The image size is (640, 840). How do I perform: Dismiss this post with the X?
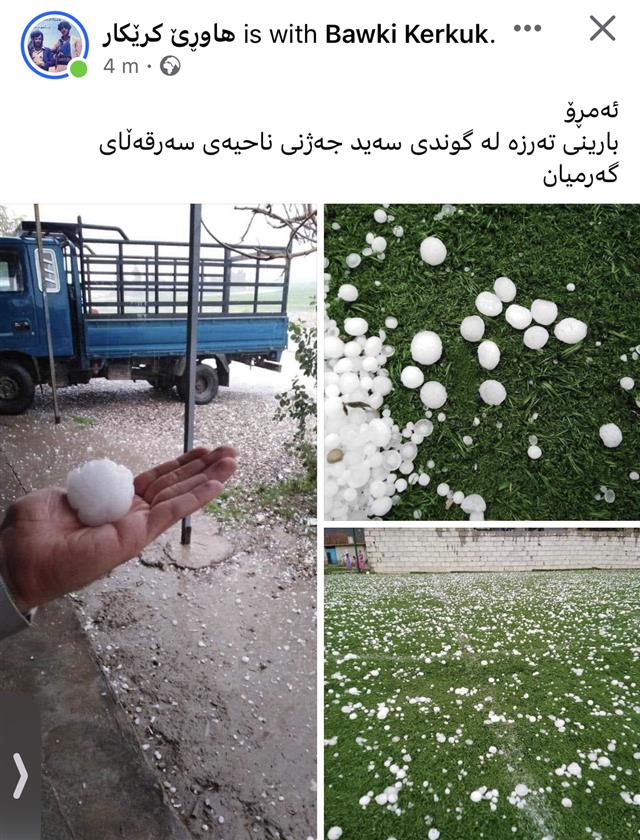(x=602, y=29)
